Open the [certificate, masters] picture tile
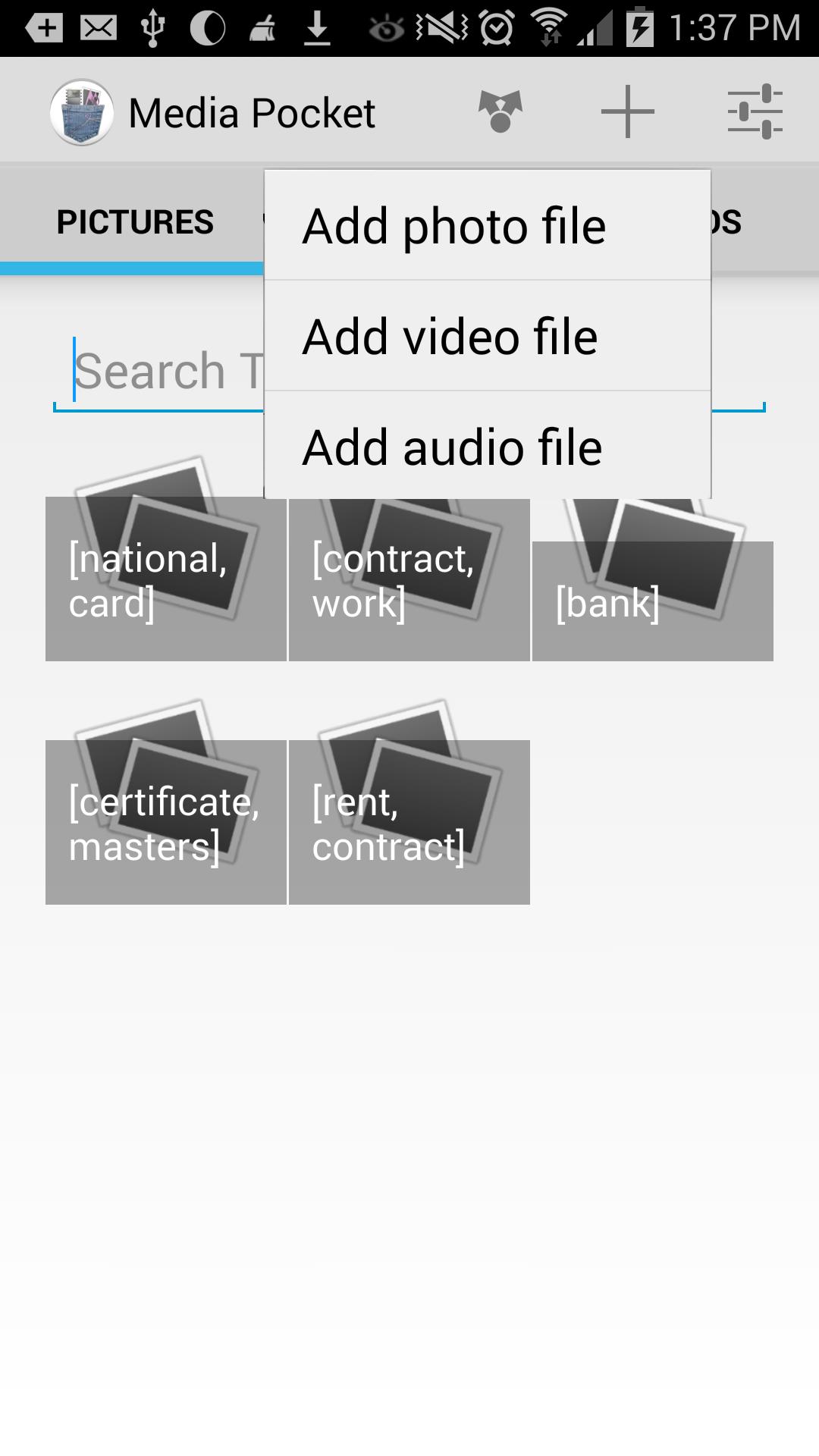Image resolution: width=819 pixels, height=1456 pixels. pos(165,822)
